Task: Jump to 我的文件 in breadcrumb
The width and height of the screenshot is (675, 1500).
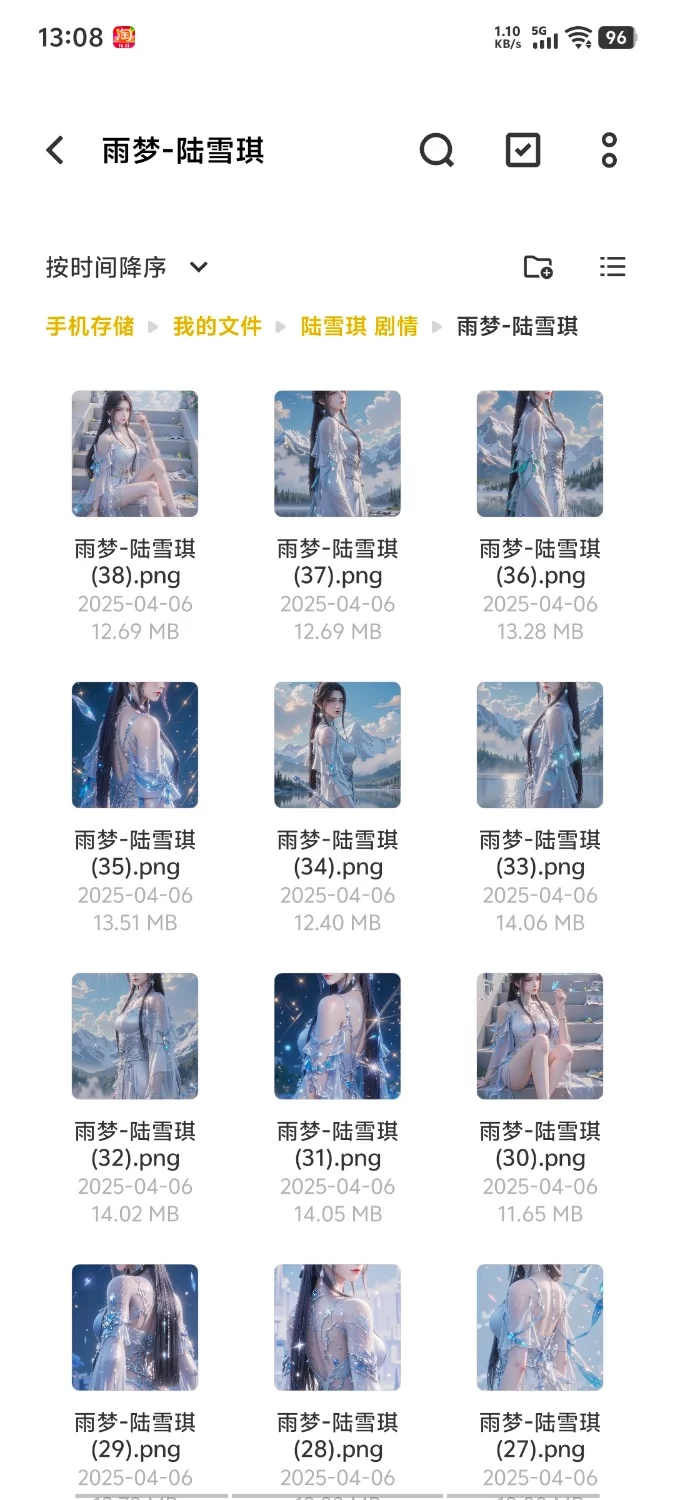Action: [217, 327]
